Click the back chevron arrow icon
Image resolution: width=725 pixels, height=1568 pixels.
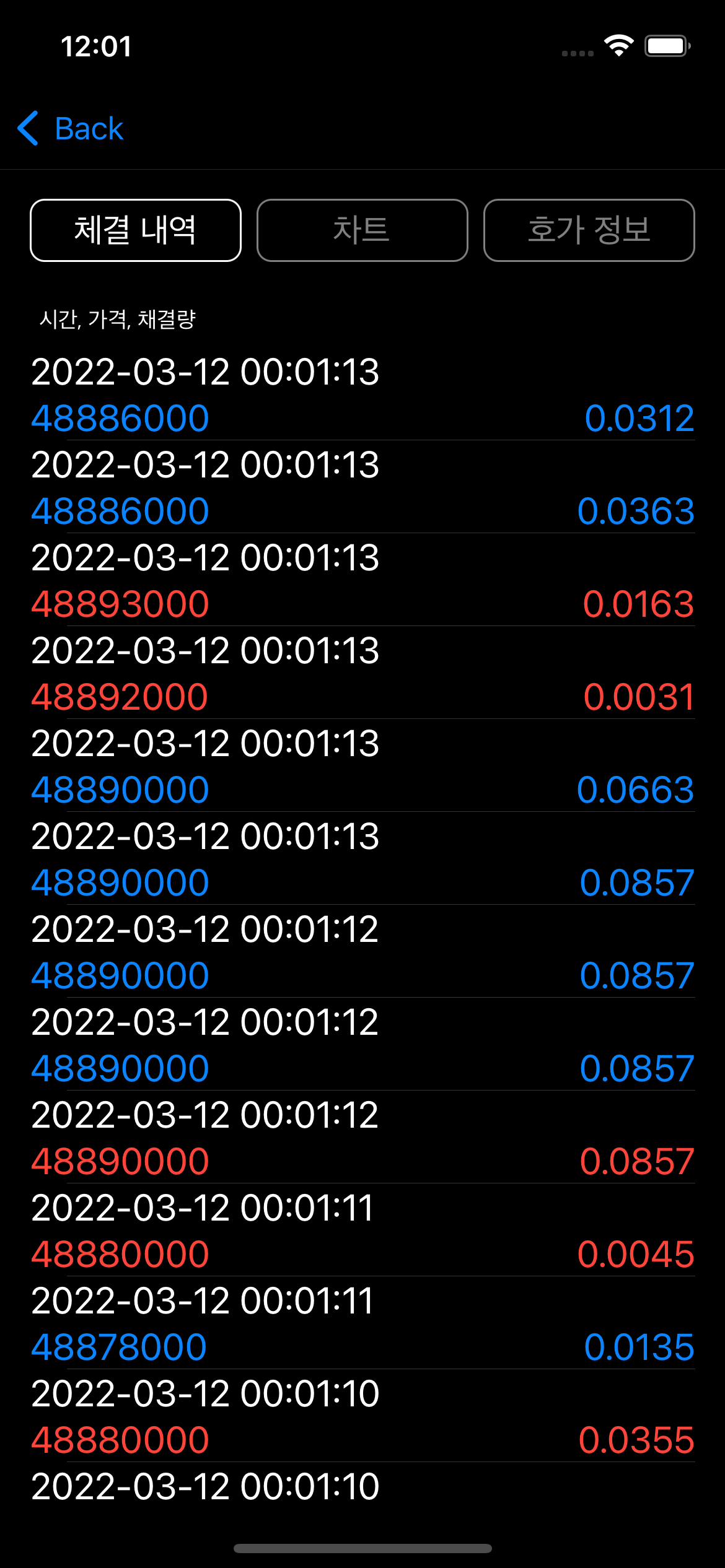tap(29, 128)
